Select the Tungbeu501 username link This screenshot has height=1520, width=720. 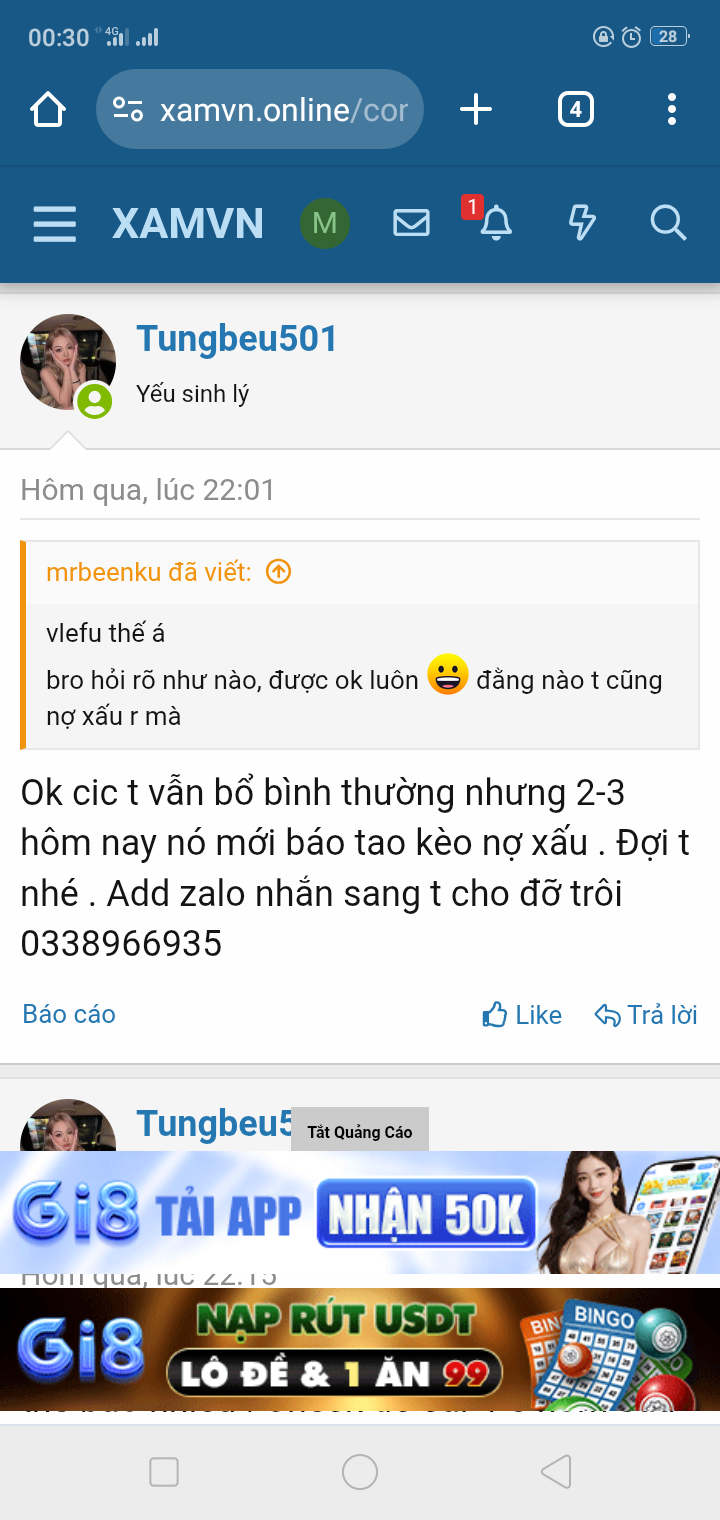(236, 340)
